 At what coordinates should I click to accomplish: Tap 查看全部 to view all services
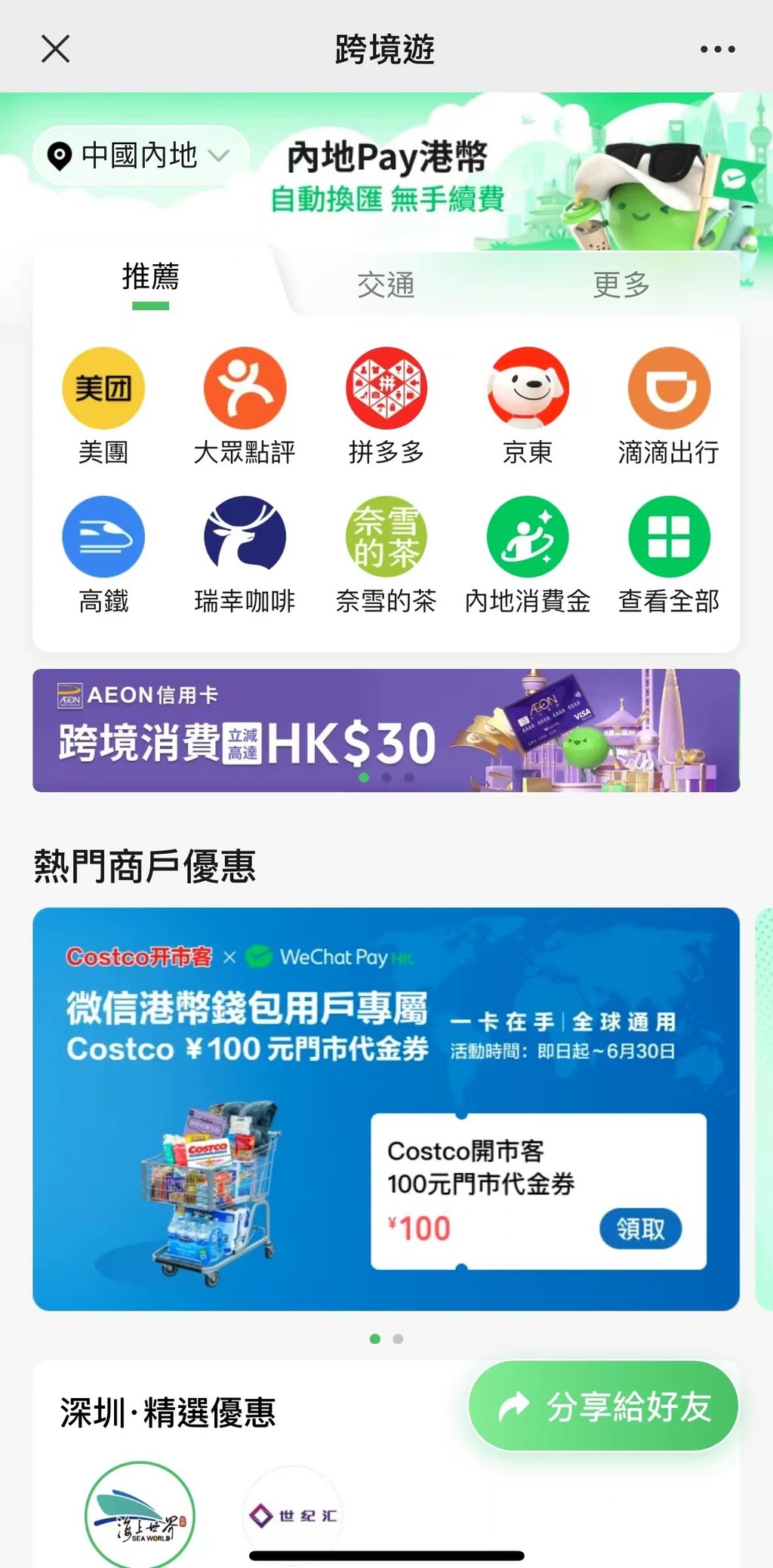click(x=669, y=553)
